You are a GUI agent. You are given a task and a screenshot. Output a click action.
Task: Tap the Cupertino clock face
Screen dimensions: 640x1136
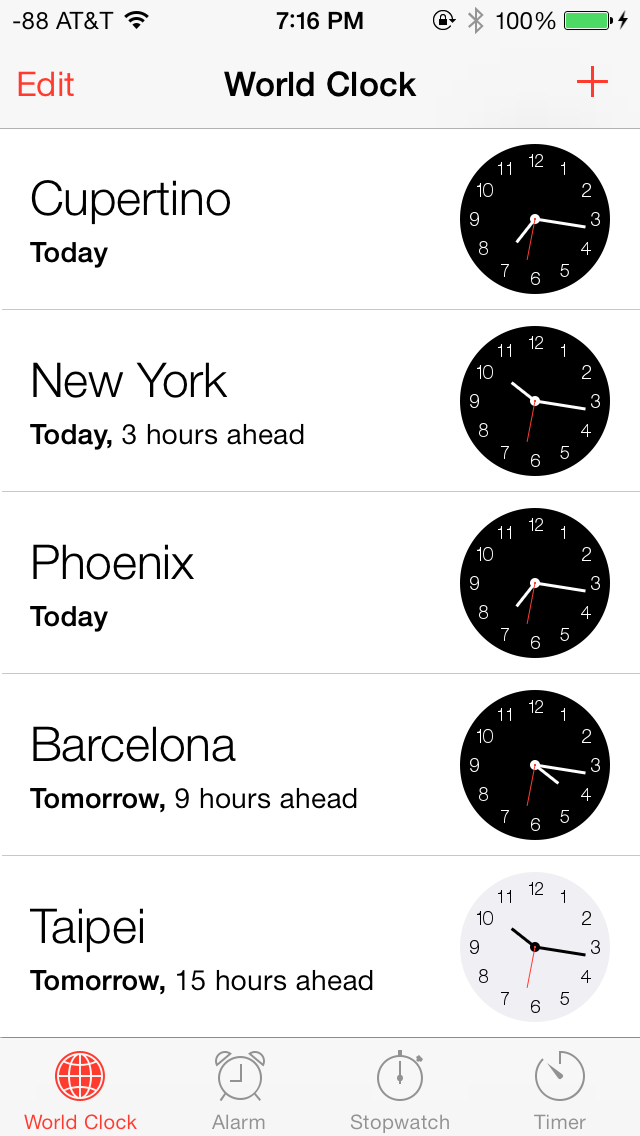tap(535, 219)
